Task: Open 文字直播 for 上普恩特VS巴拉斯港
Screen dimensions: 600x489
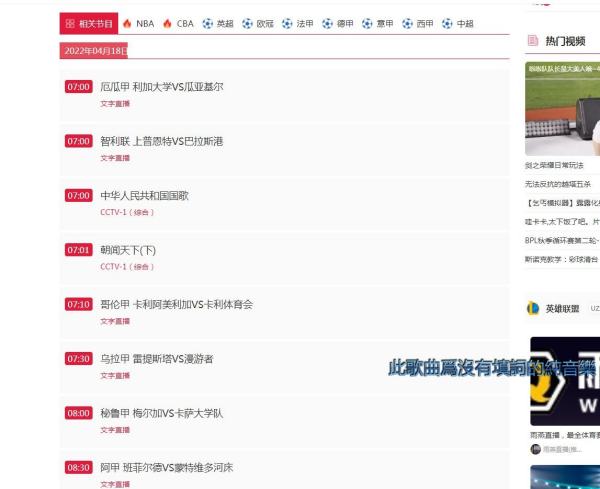Action: pos(115,158)
